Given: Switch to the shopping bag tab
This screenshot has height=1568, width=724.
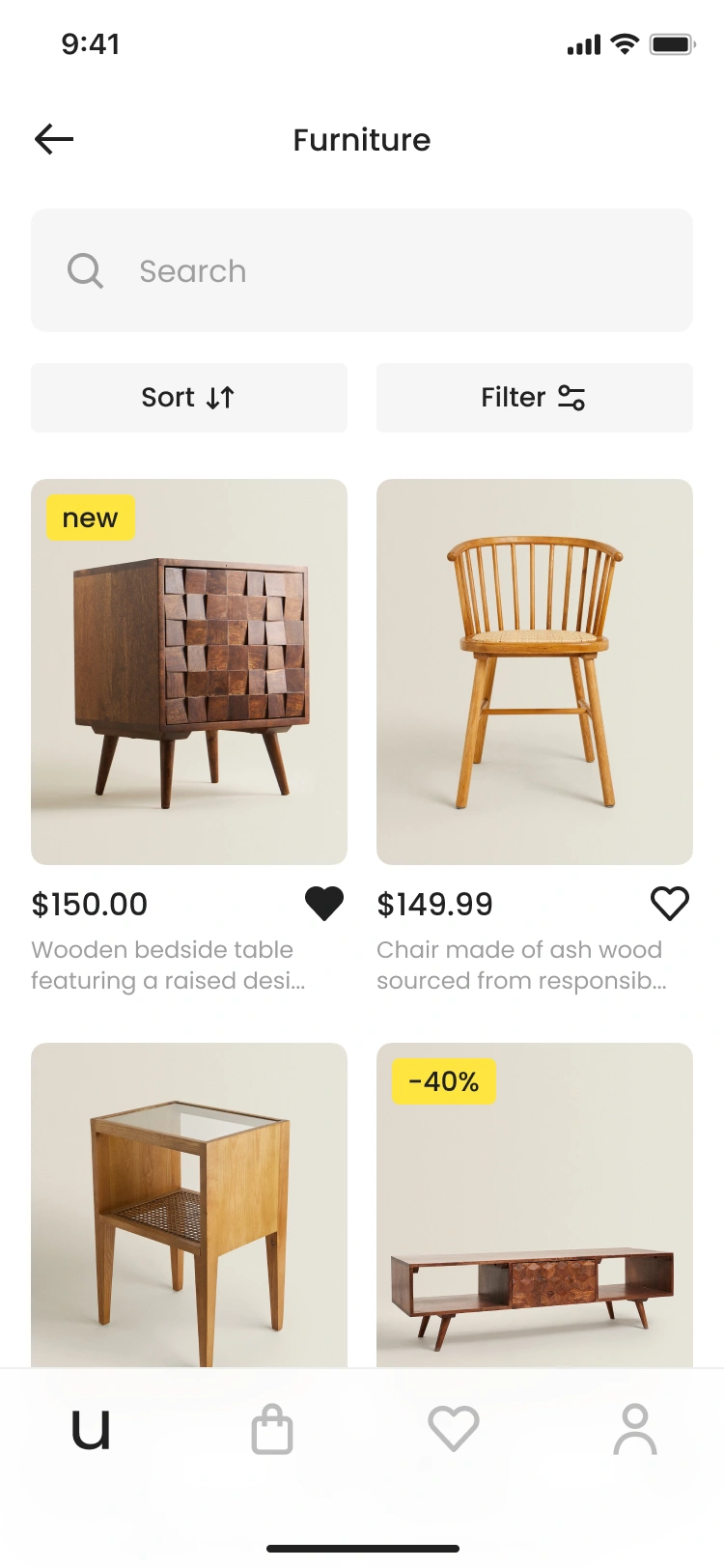Looking at the screenshot, I should (x=272, y=1429).
